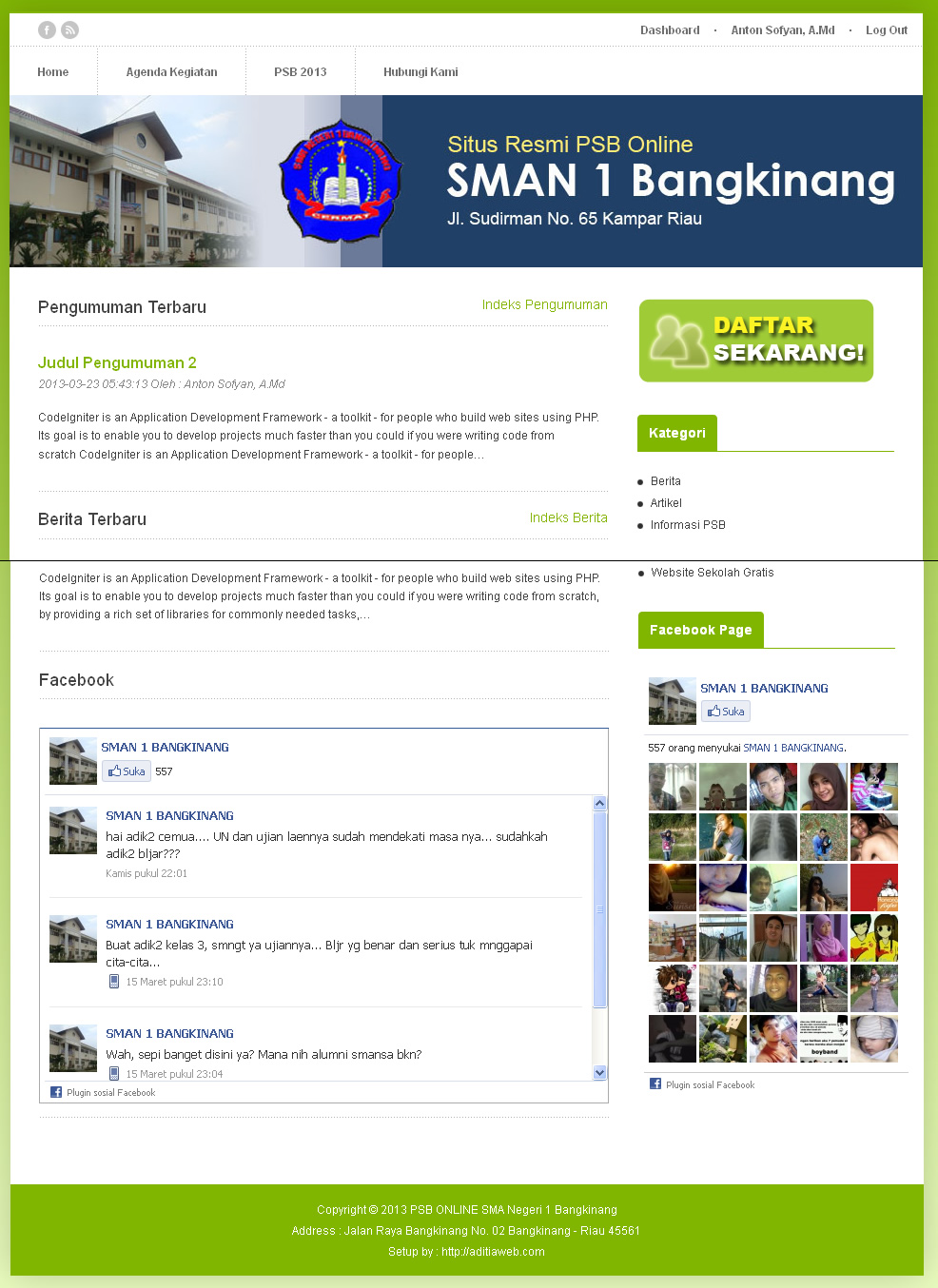Open Hubungi Kami page

pyautogui.click(x=420, y=72)
